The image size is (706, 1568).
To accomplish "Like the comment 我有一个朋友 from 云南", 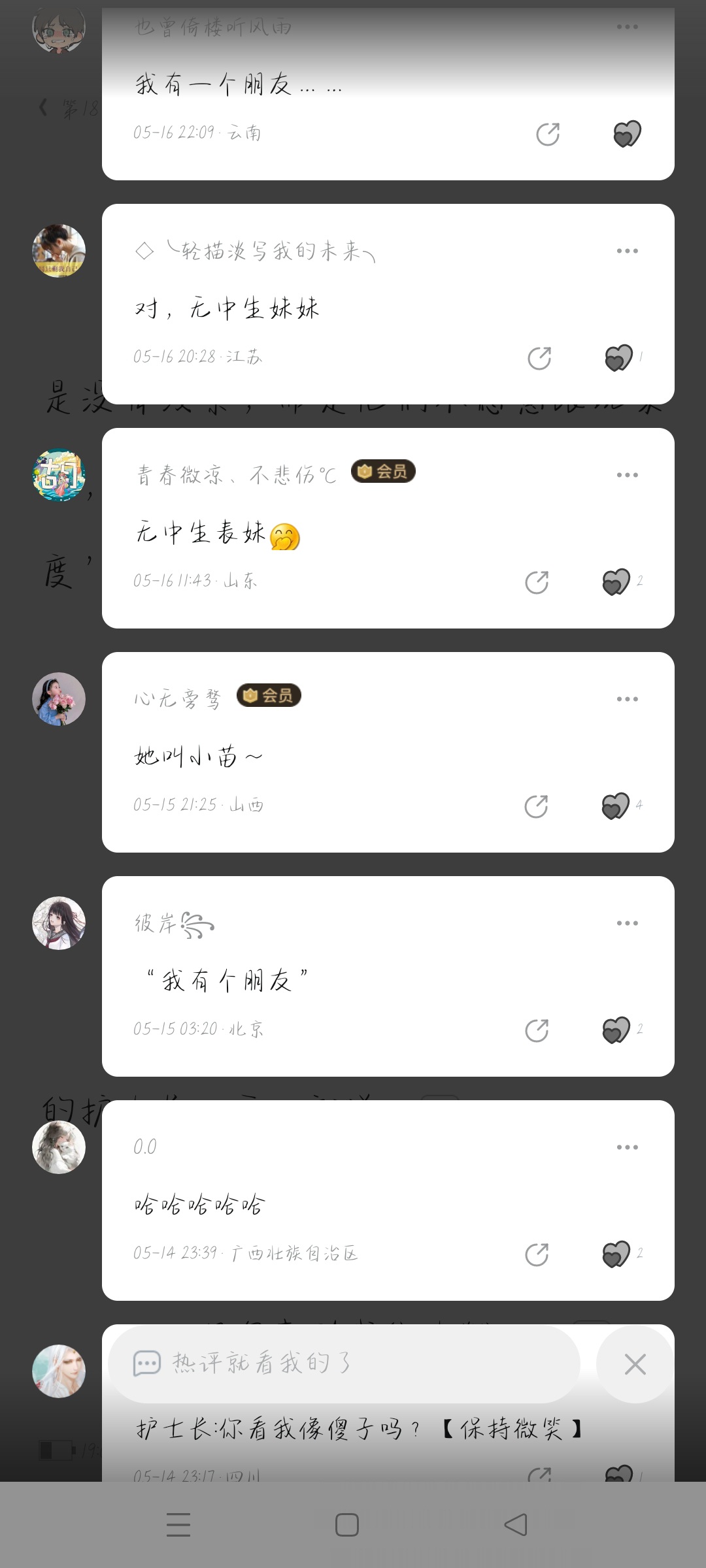I will [627, 134].
